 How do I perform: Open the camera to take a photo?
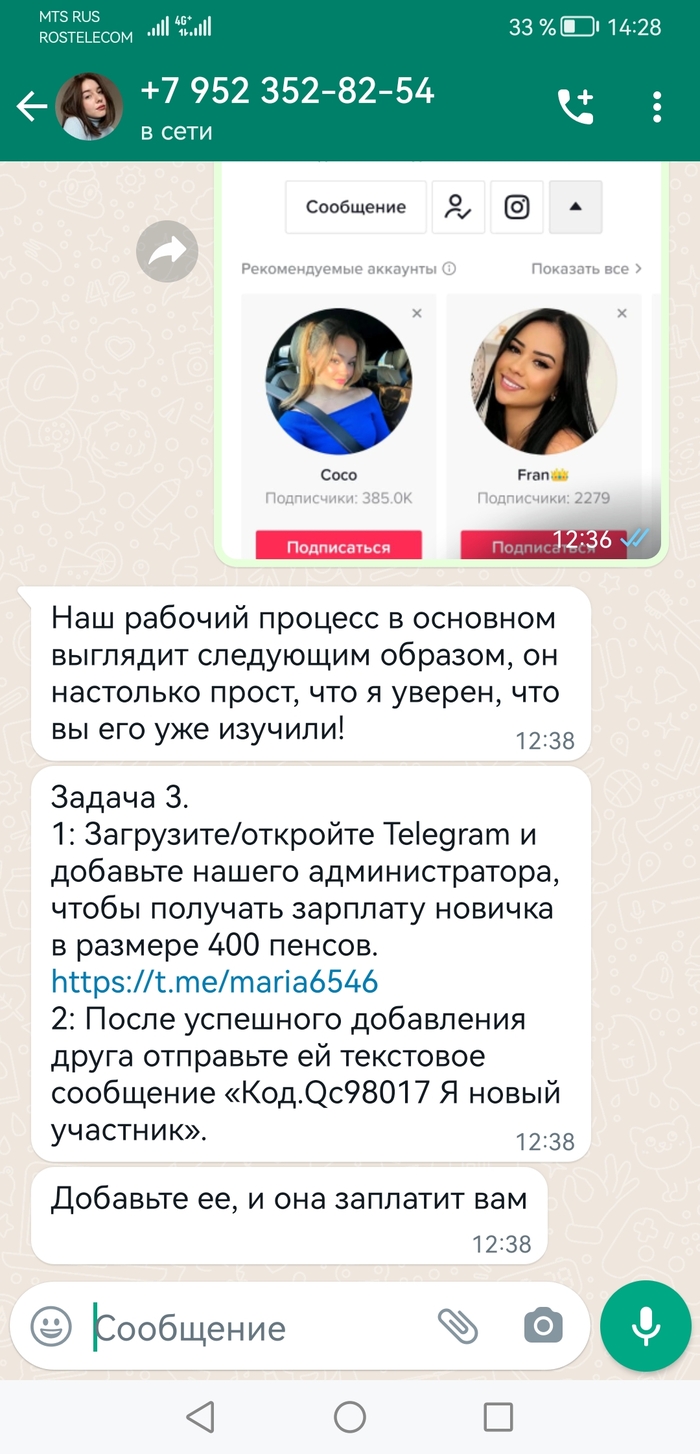click(x=543, y=1326)
